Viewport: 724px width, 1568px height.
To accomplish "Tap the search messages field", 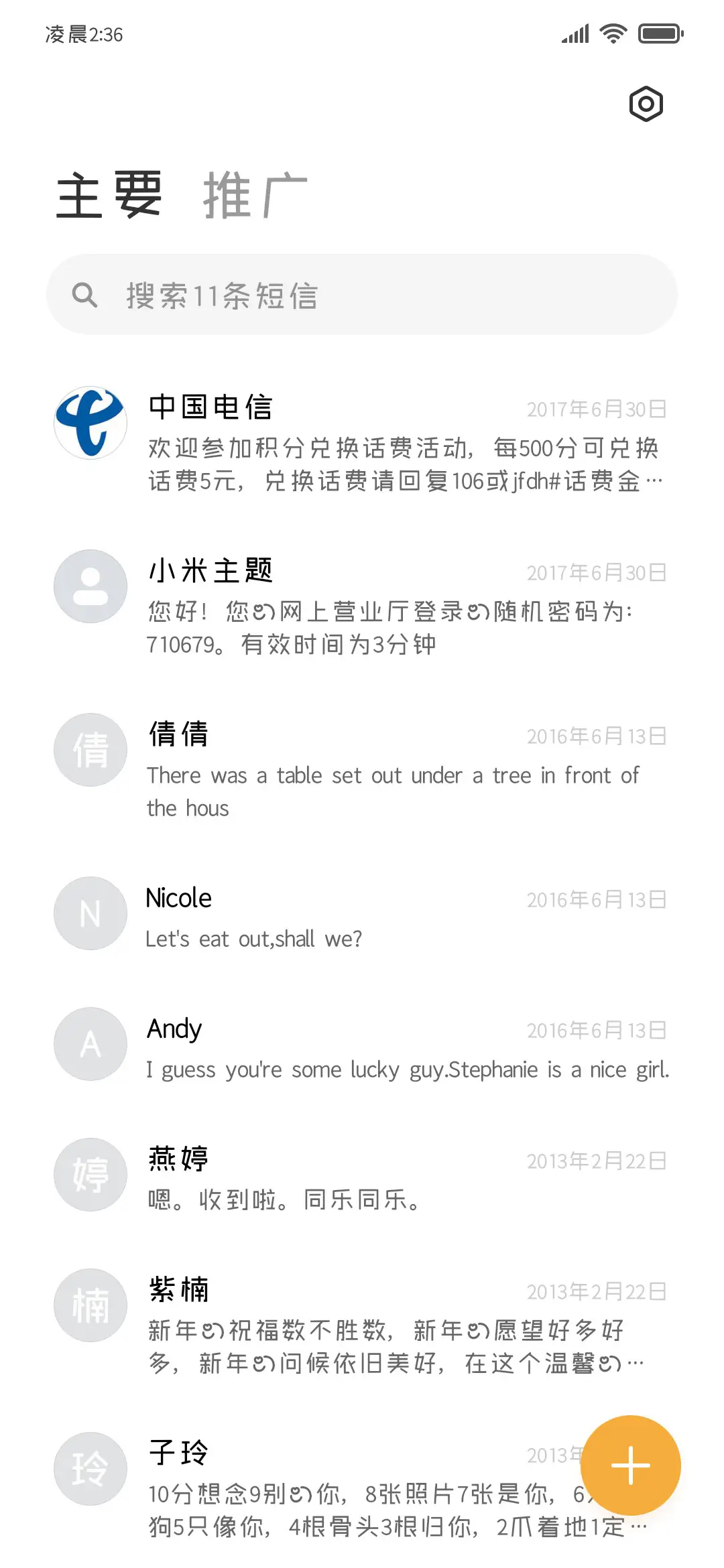I will coord(362,293).
